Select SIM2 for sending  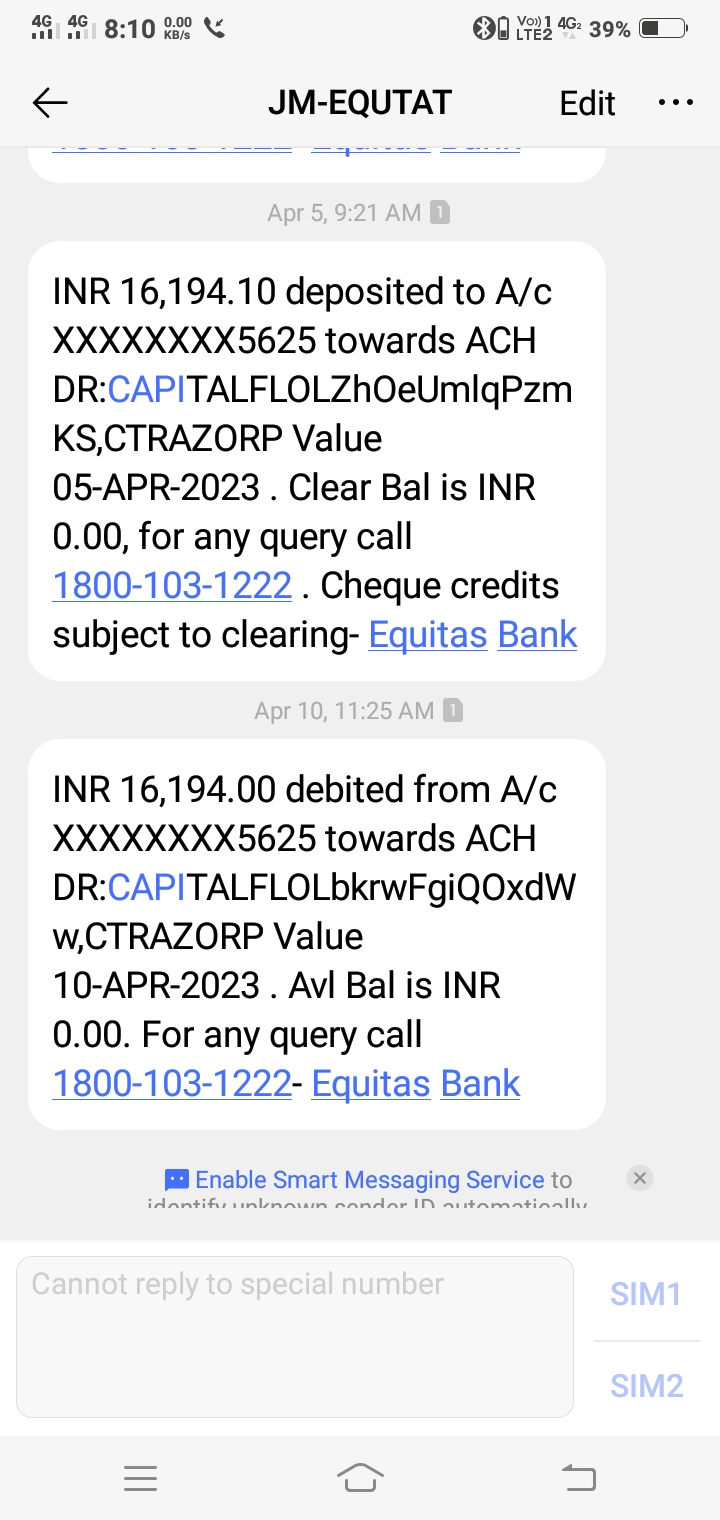(646, 1386)
